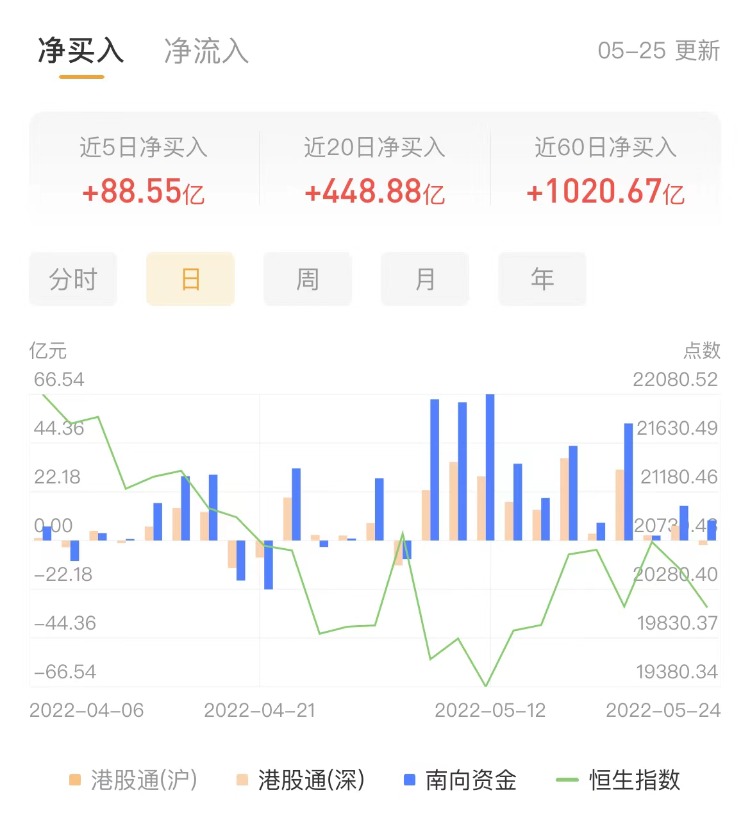
Task: View the yearly 年 chart
Action: coord(542,279)
